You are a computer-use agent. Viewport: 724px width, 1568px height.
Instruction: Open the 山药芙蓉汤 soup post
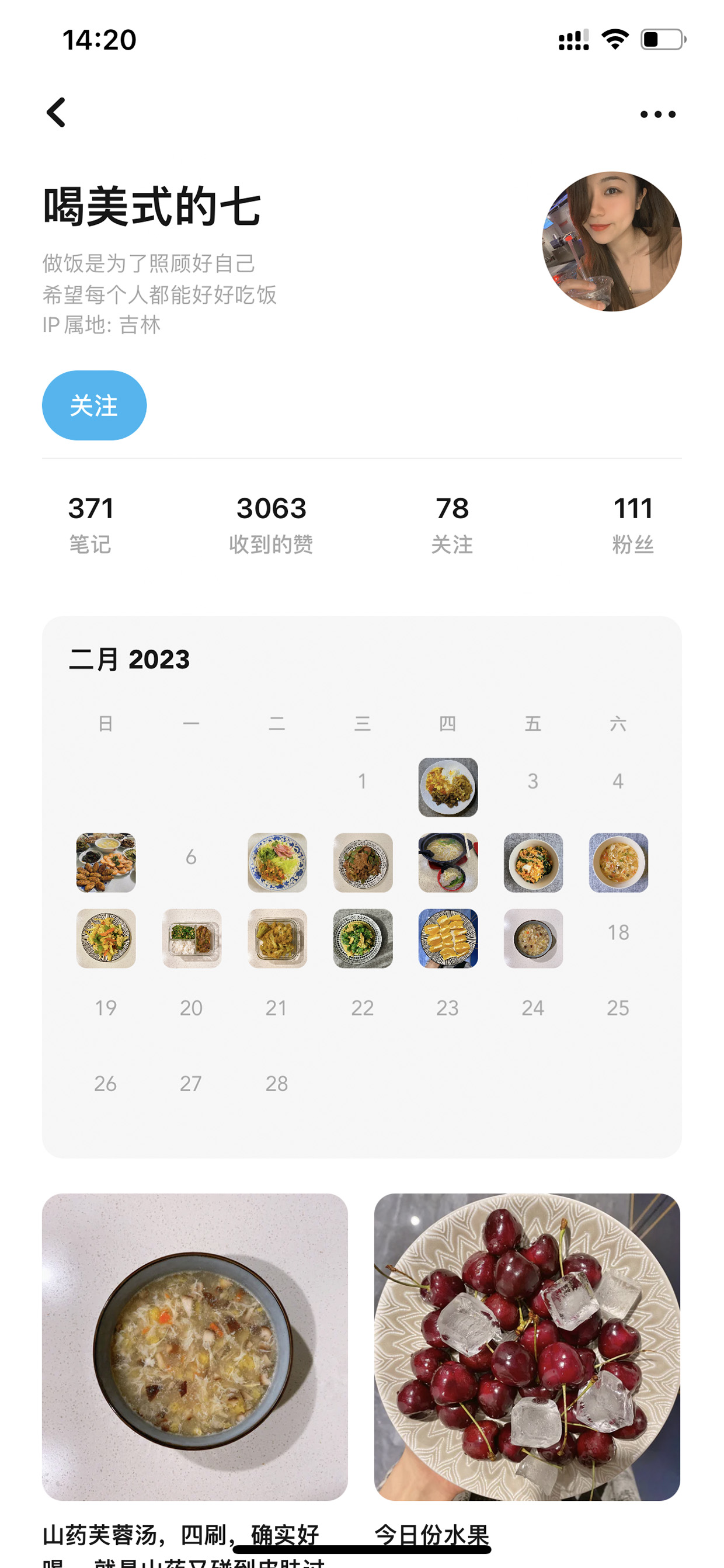click(x=194, y=1347)
